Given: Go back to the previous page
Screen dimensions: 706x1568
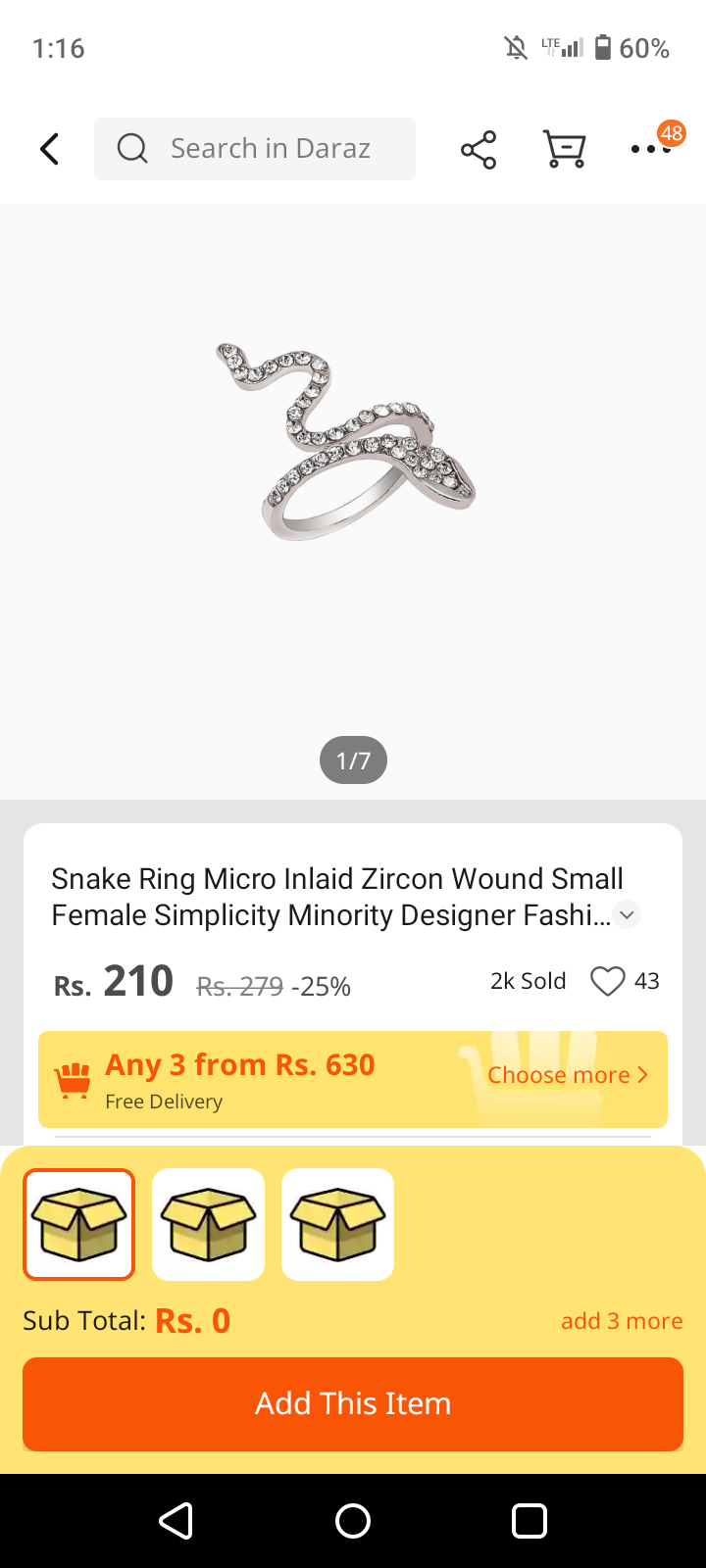Looking at the screenshot, I should click(x=50, y=149).
